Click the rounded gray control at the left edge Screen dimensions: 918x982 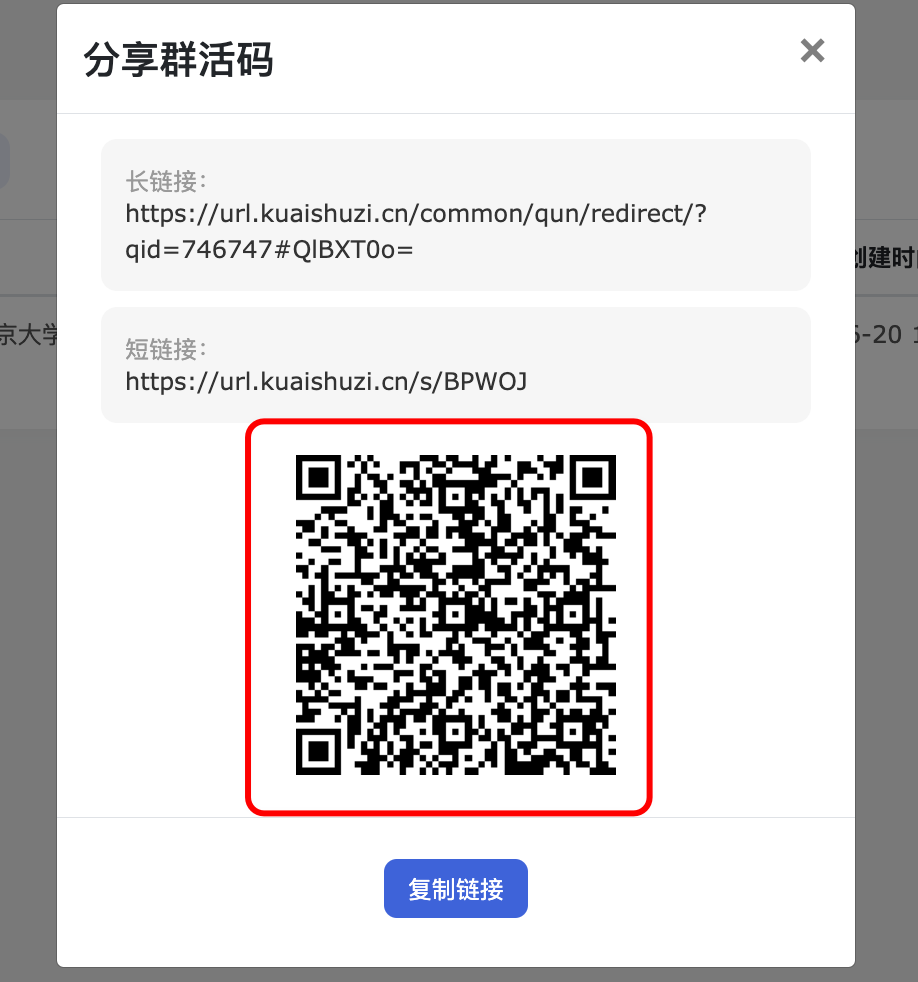(5, 160)
